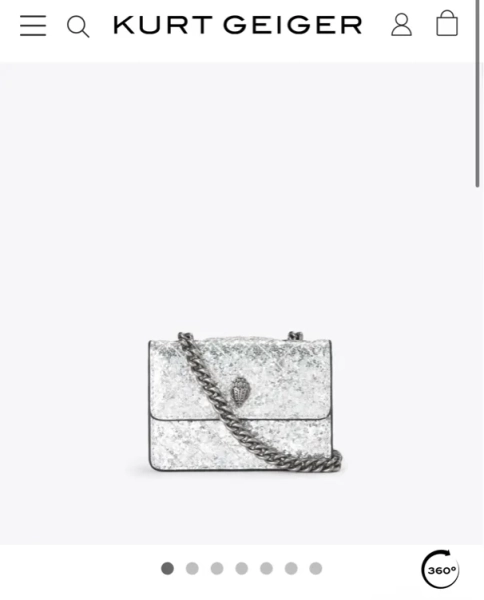Show the last gallery image dot
Screen dimensions: 484x600
(316, 569)
